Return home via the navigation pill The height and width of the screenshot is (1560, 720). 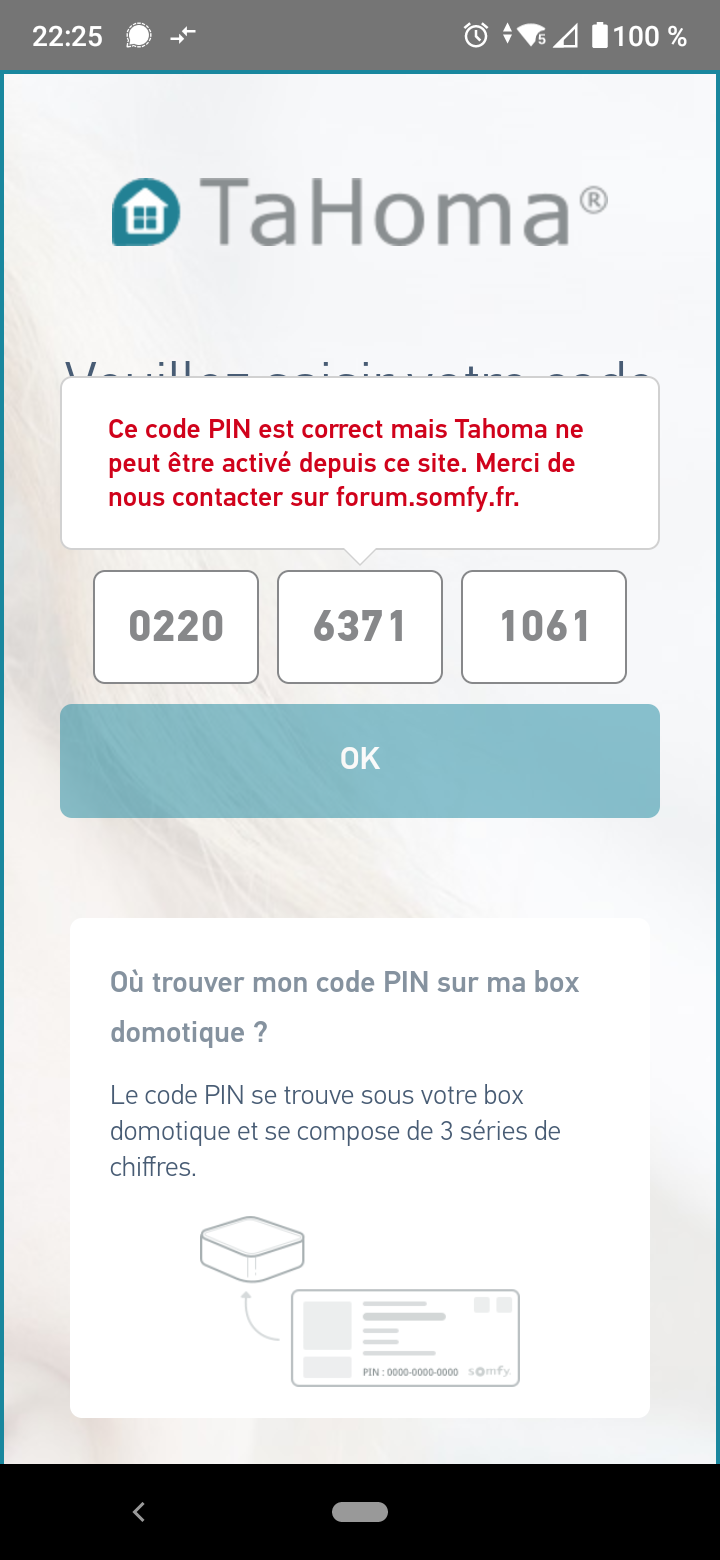click(360, 1512)
